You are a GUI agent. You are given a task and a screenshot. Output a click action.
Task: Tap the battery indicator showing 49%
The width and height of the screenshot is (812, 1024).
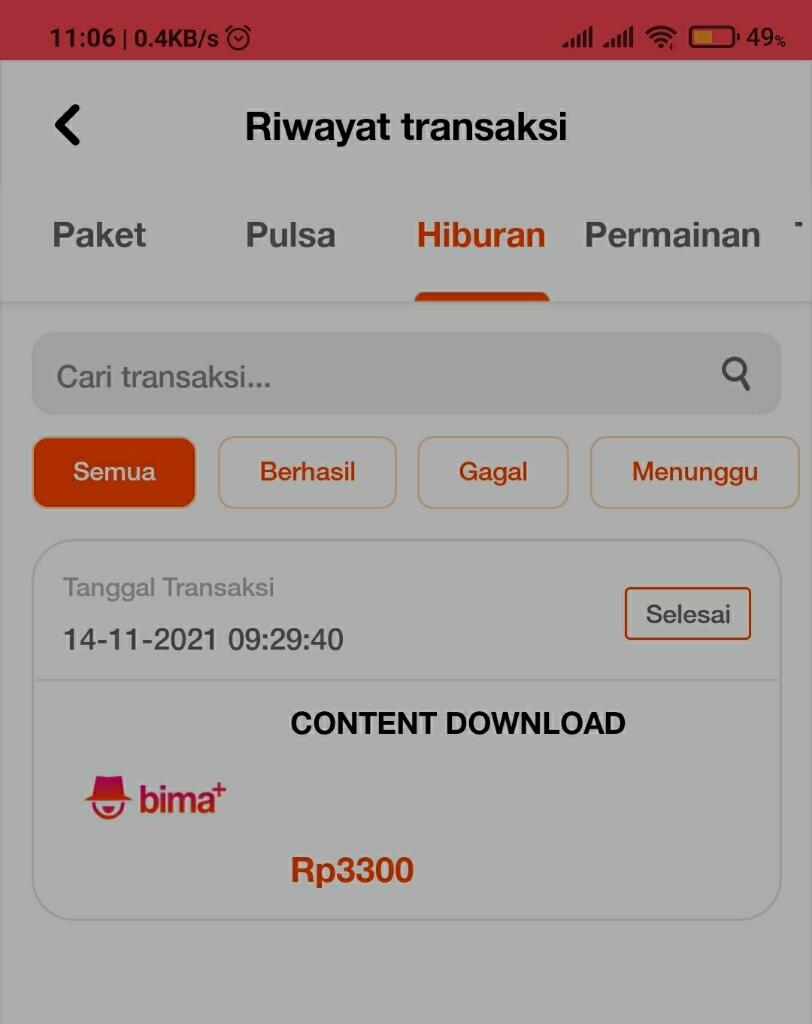[712, 36]
